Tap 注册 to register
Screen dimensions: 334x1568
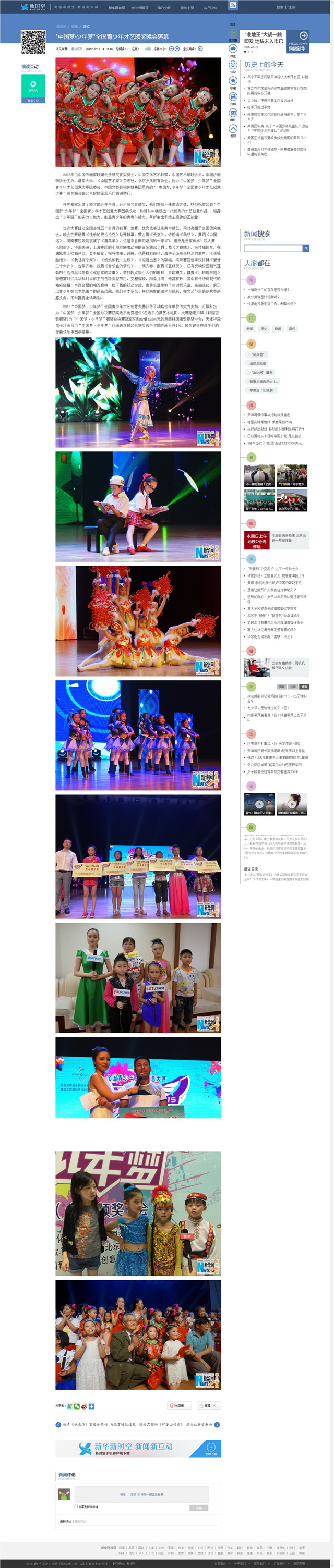pyautogui.click(x=291, y=7)
